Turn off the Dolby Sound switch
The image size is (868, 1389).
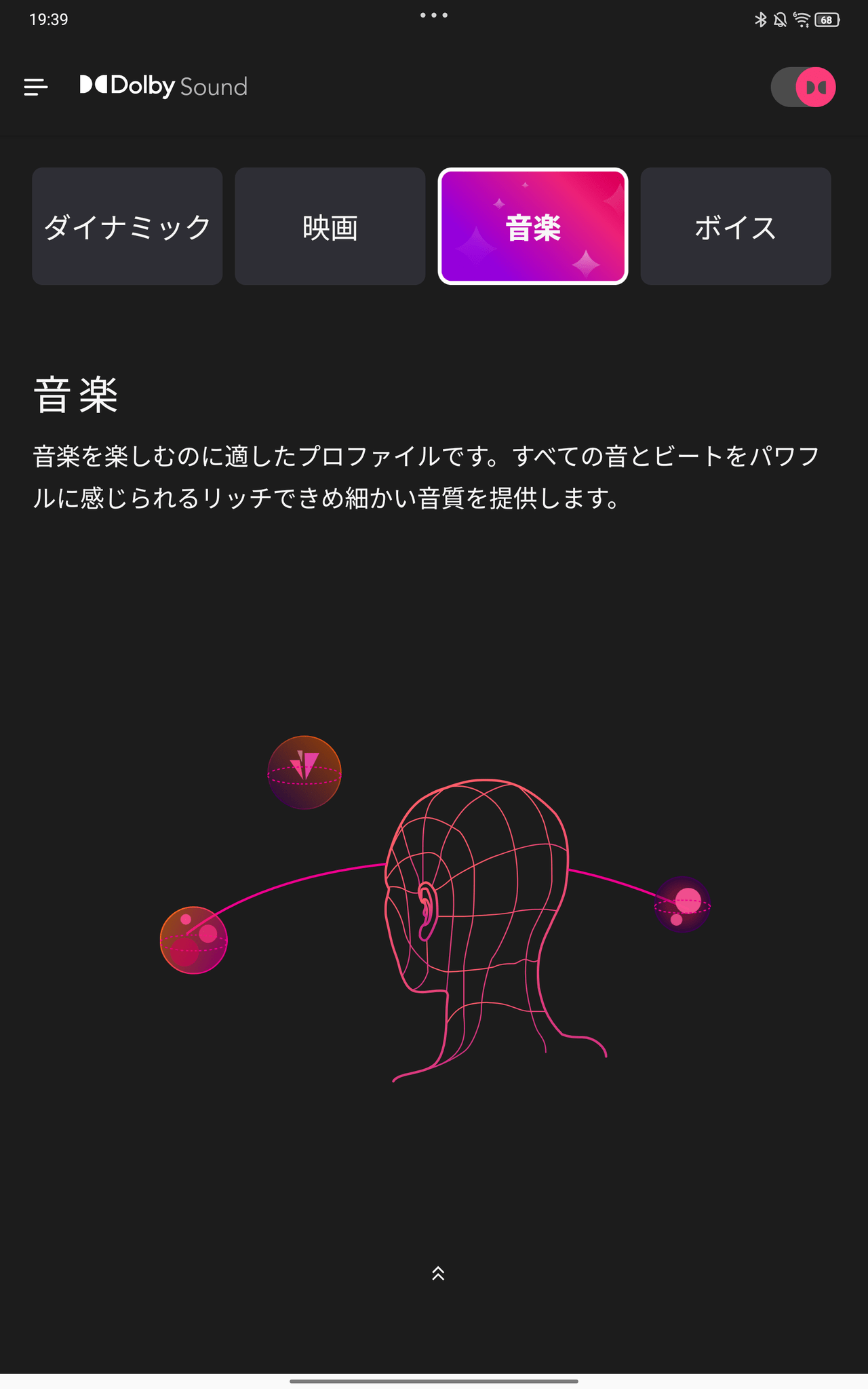(x=804, y=87)
